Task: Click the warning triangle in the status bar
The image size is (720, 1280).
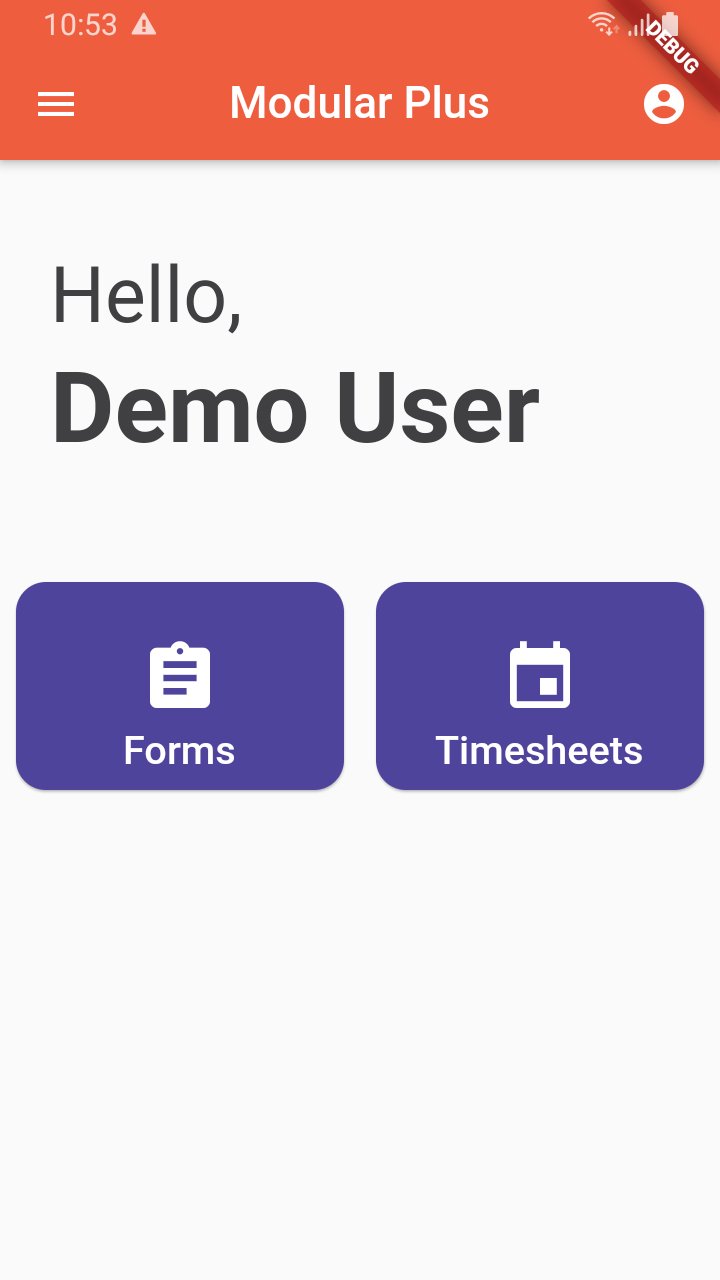Action: coord(143,25)
